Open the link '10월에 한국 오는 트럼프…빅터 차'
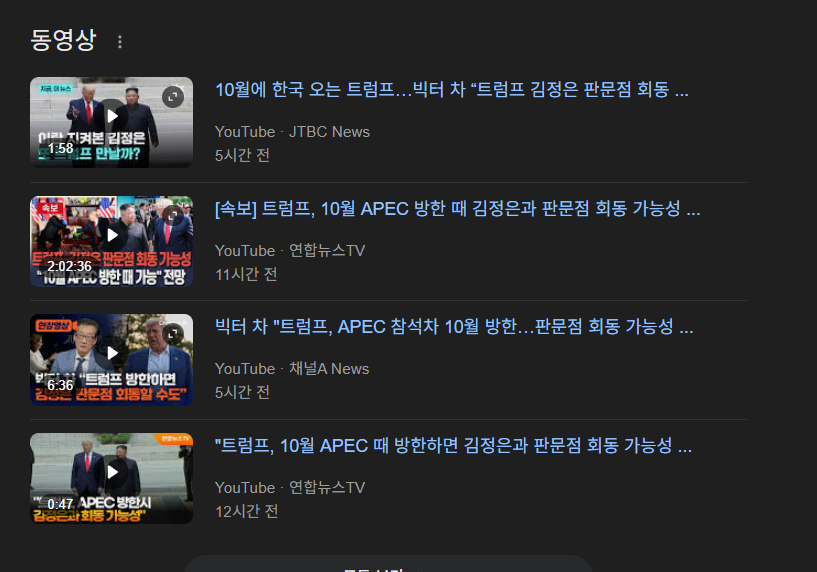 (x=452, y=90)
